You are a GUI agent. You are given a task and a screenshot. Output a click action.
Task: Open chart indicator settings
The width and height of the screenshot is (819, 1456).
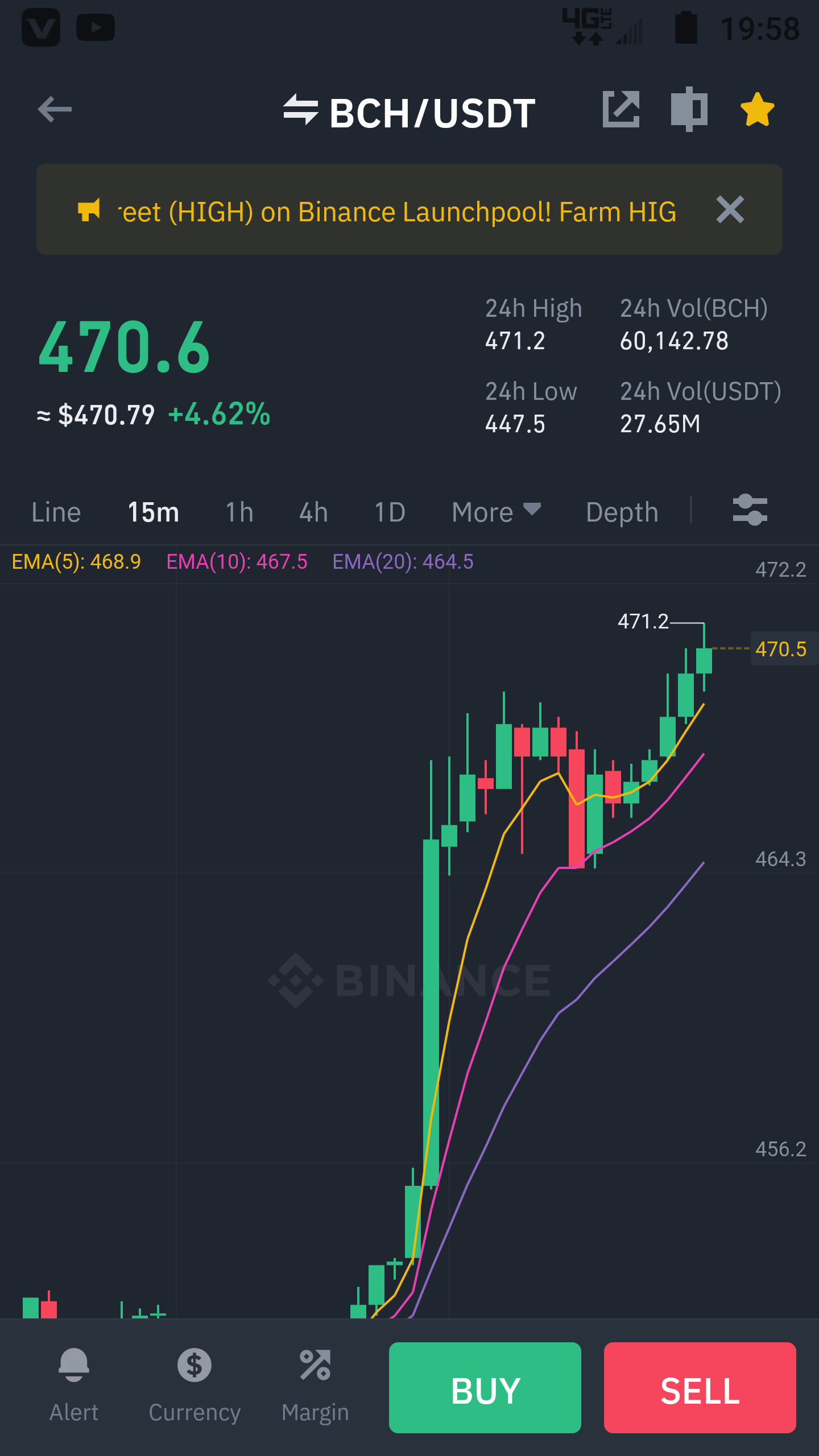[750, 510]
